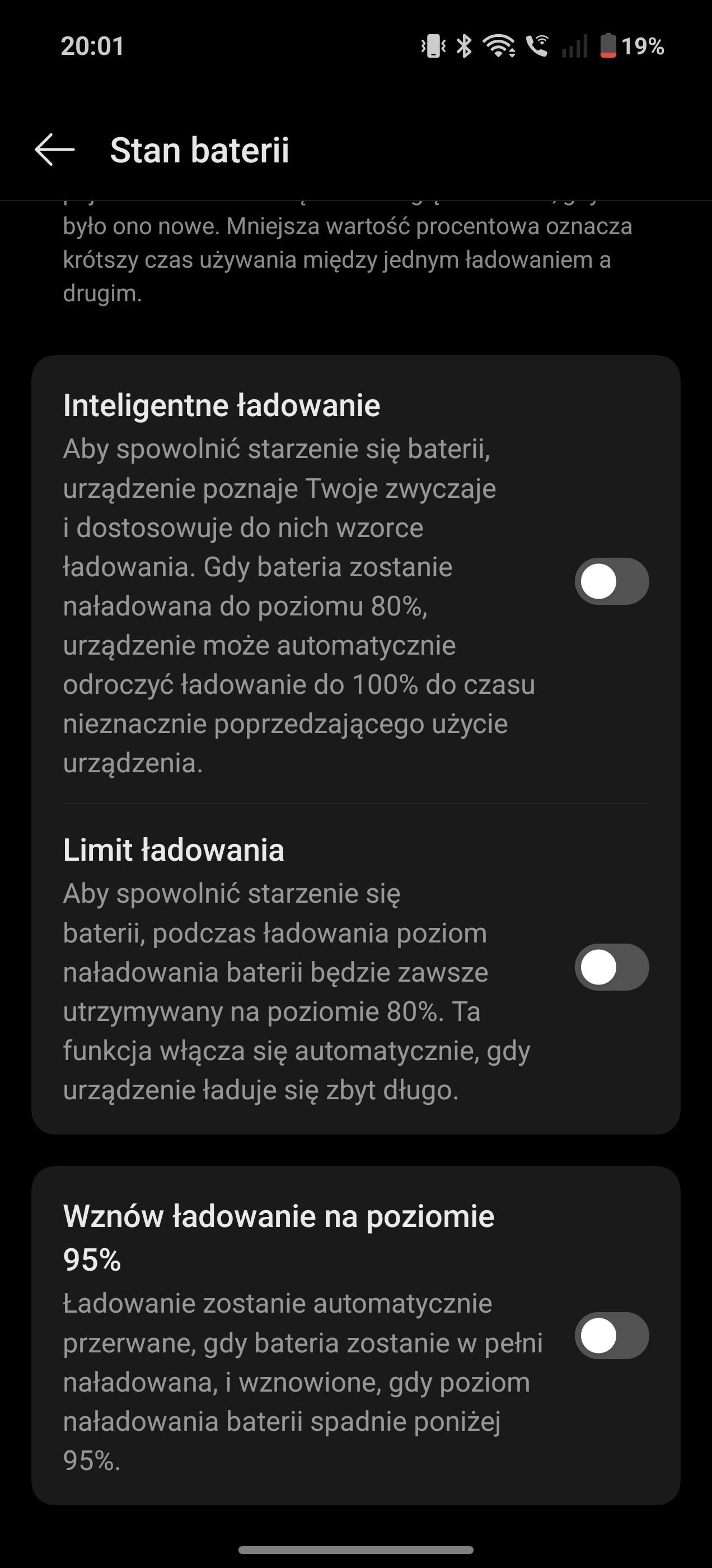Enable the Inteligentne ładowanie switch
The width and height of the screenshot is (712, 1568).
pos(612,581)
